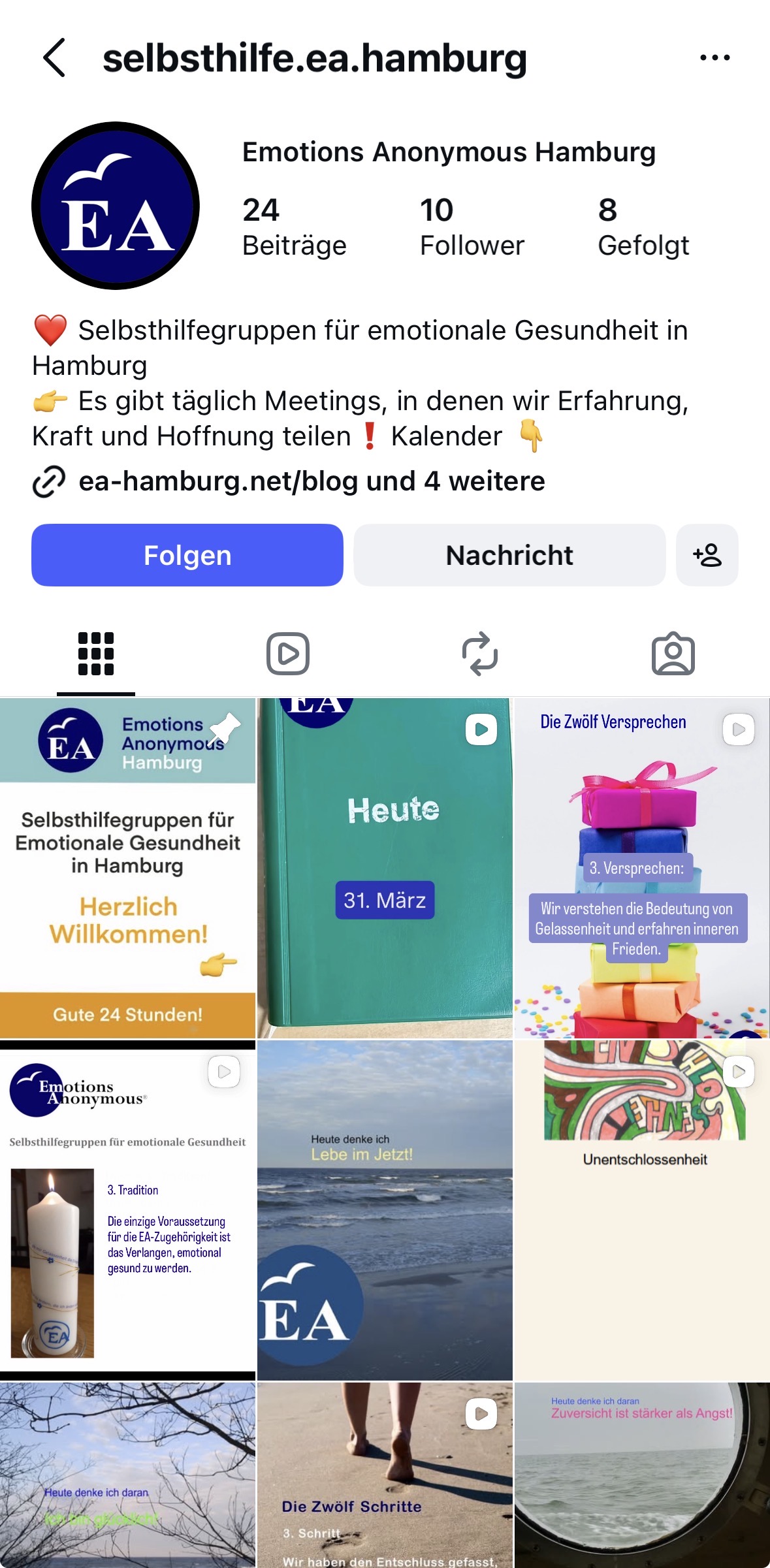The width and height of the screenshot is (770, 1568).
Task: Open the Die Zwölf Schritte reel
Action: [385, 1476]
